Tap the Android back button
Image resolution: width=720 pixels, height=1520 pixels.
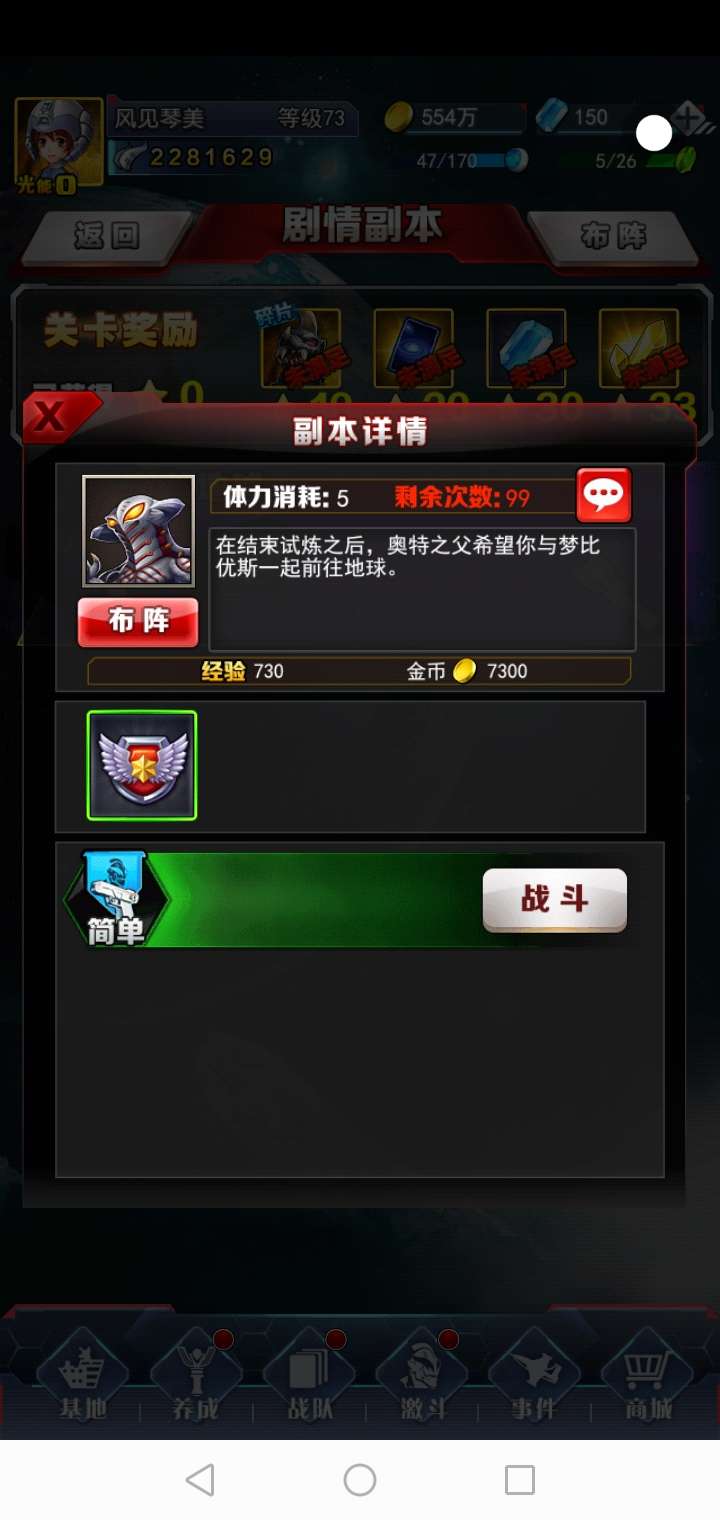(x=201, y=1480)
